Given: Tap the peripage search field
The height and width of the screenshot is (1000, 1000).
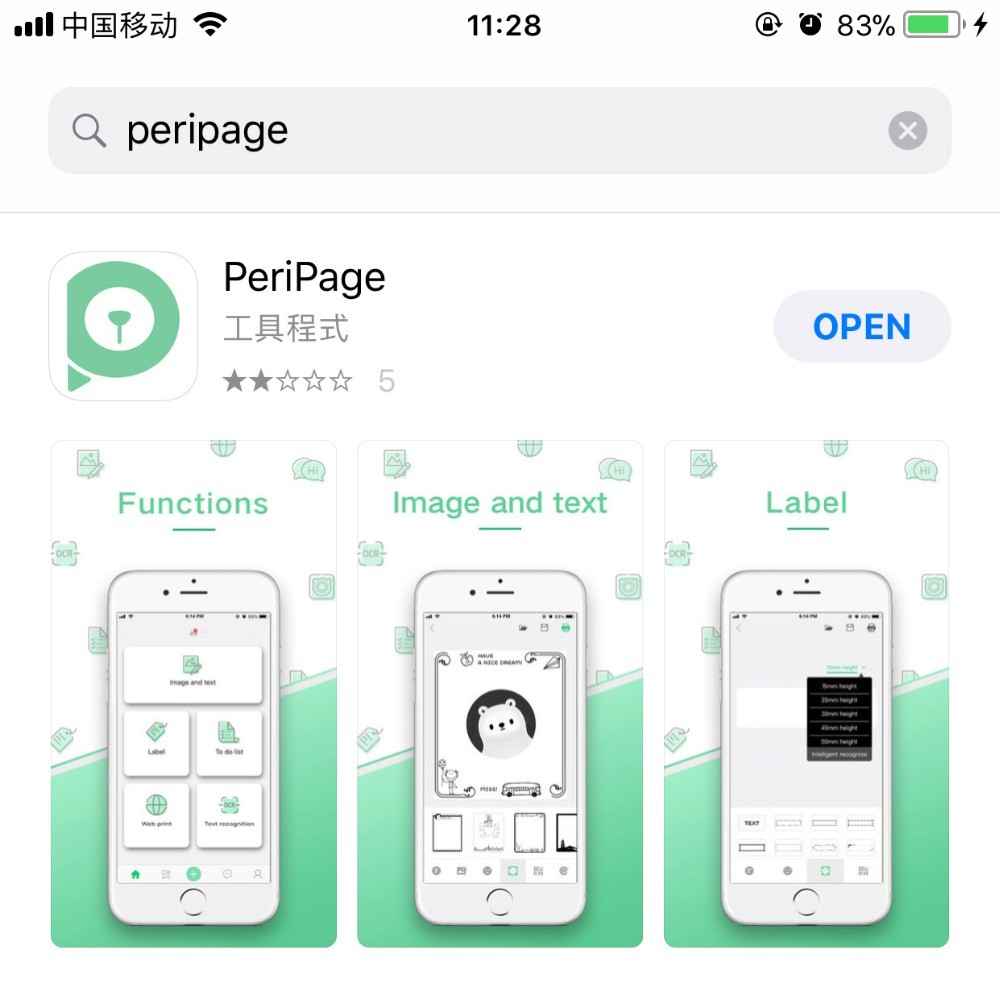Looking at the screenshot, I should 480,131.
